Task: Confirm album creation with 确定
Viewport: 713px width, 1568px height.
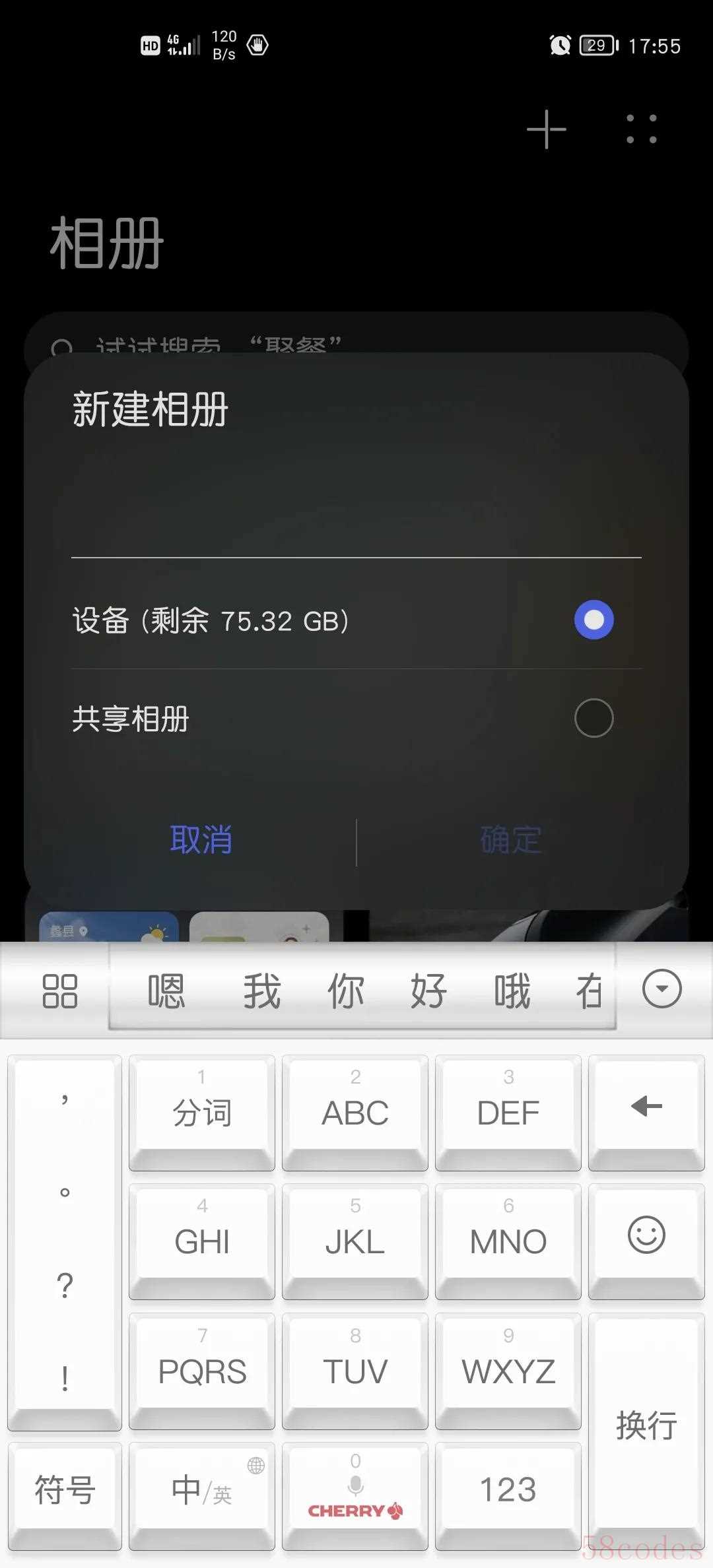Action: [x=510, y=840]
